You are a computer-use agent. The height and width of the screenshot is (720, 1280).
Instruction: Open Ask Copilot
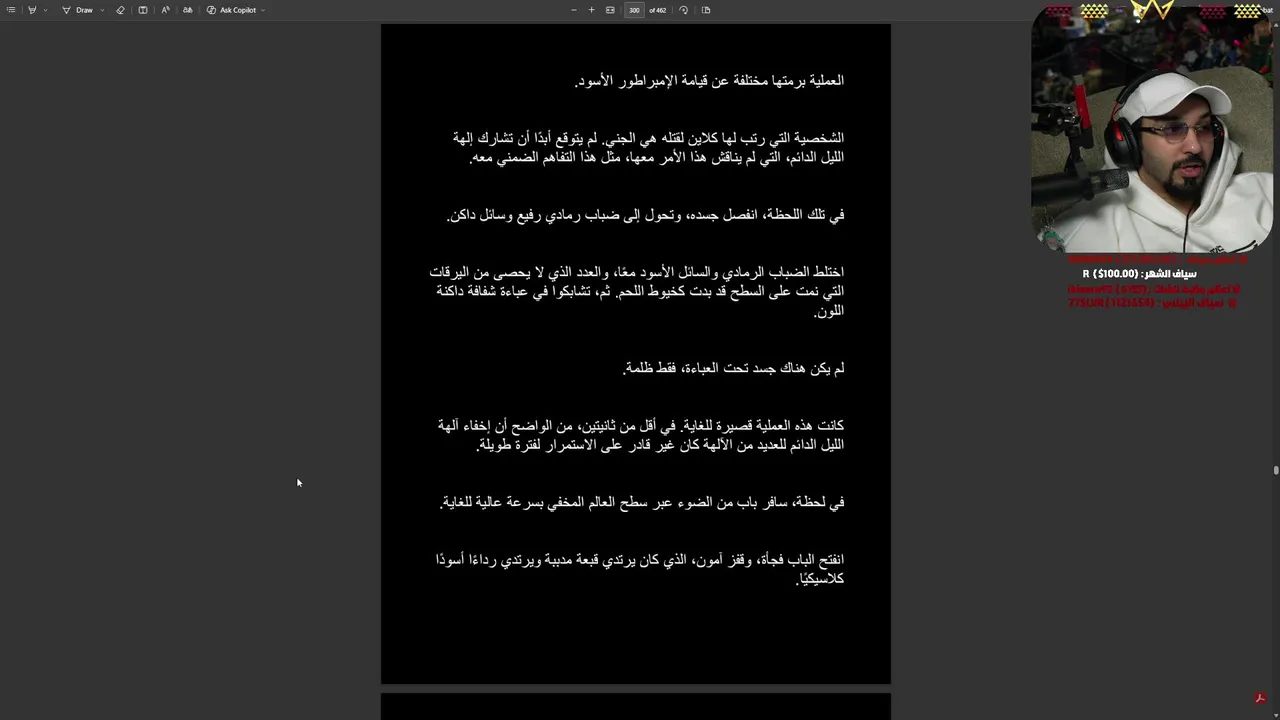232,10
